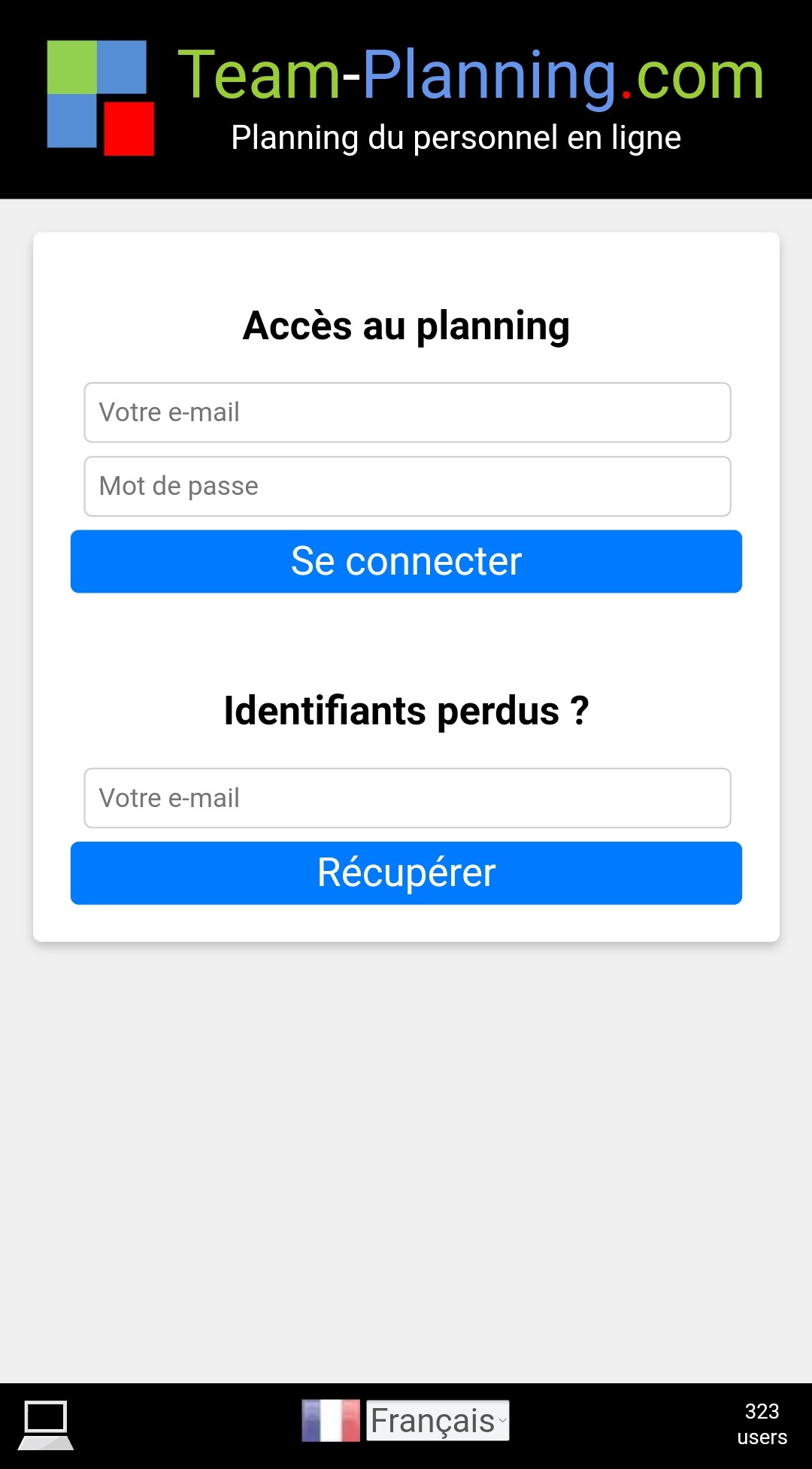The image size is (812, 1469).
Task: Focus the login e-mail field
Action: (x=407, y=412)
